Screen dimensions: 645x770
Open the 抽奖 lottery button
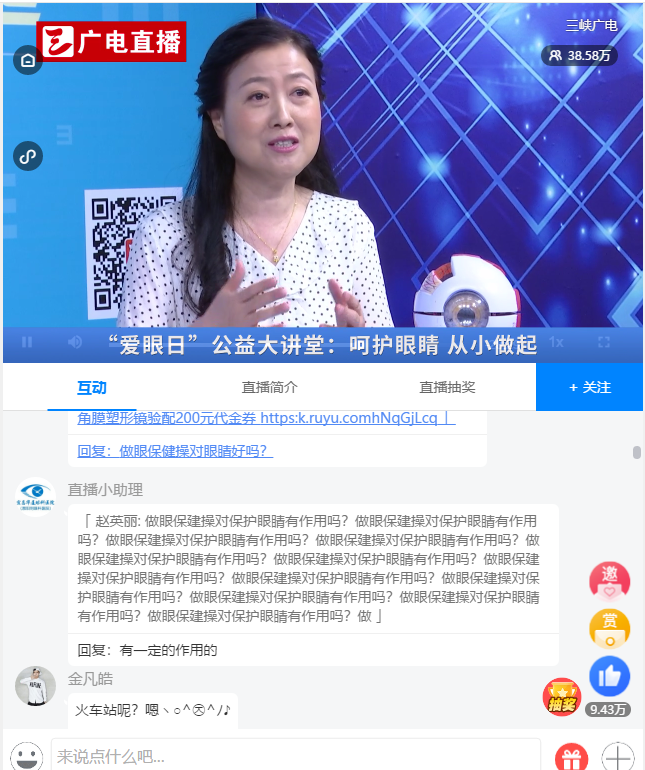pyautogui.click(x=561, y=697)
